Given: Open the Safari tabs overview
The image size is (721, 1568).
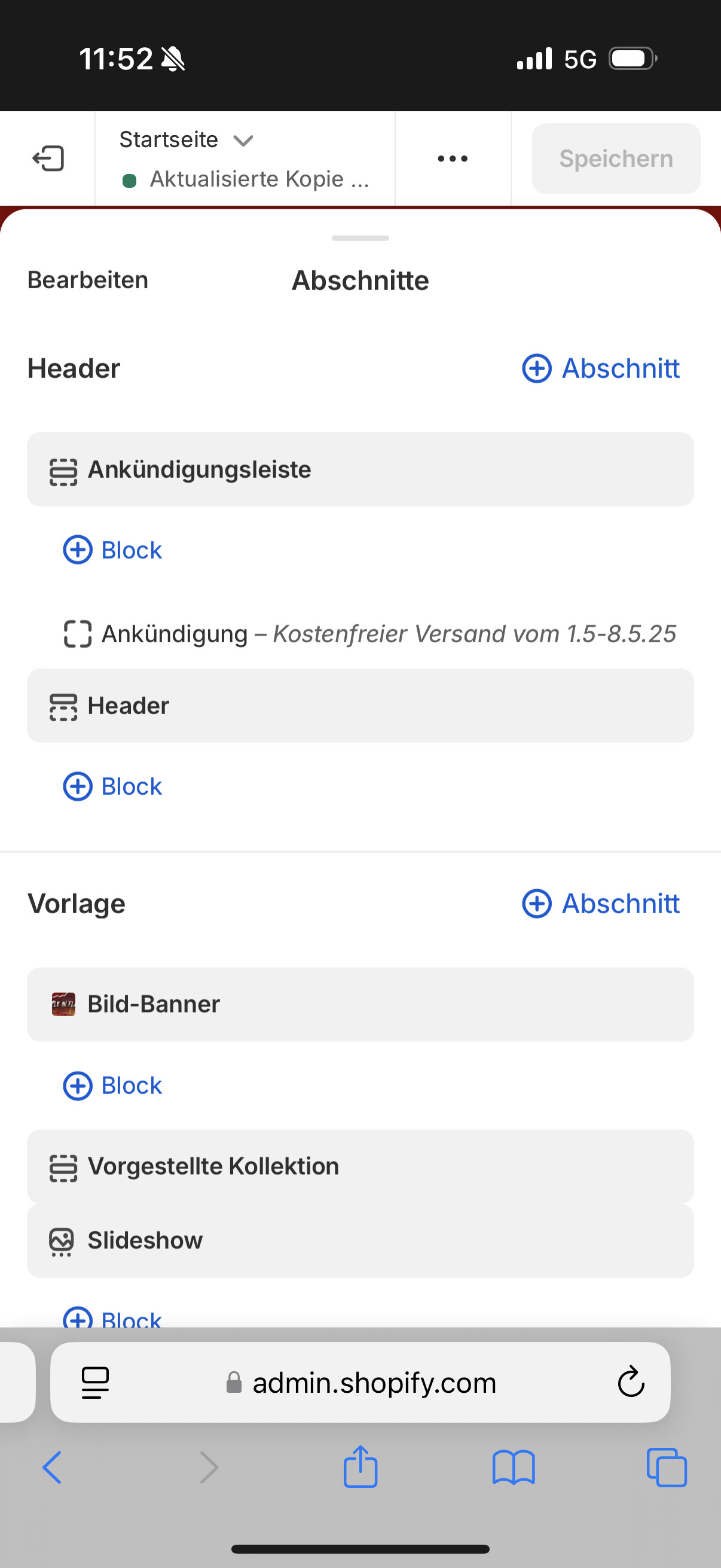Looking at the screenshot, I should point(666,1467).
